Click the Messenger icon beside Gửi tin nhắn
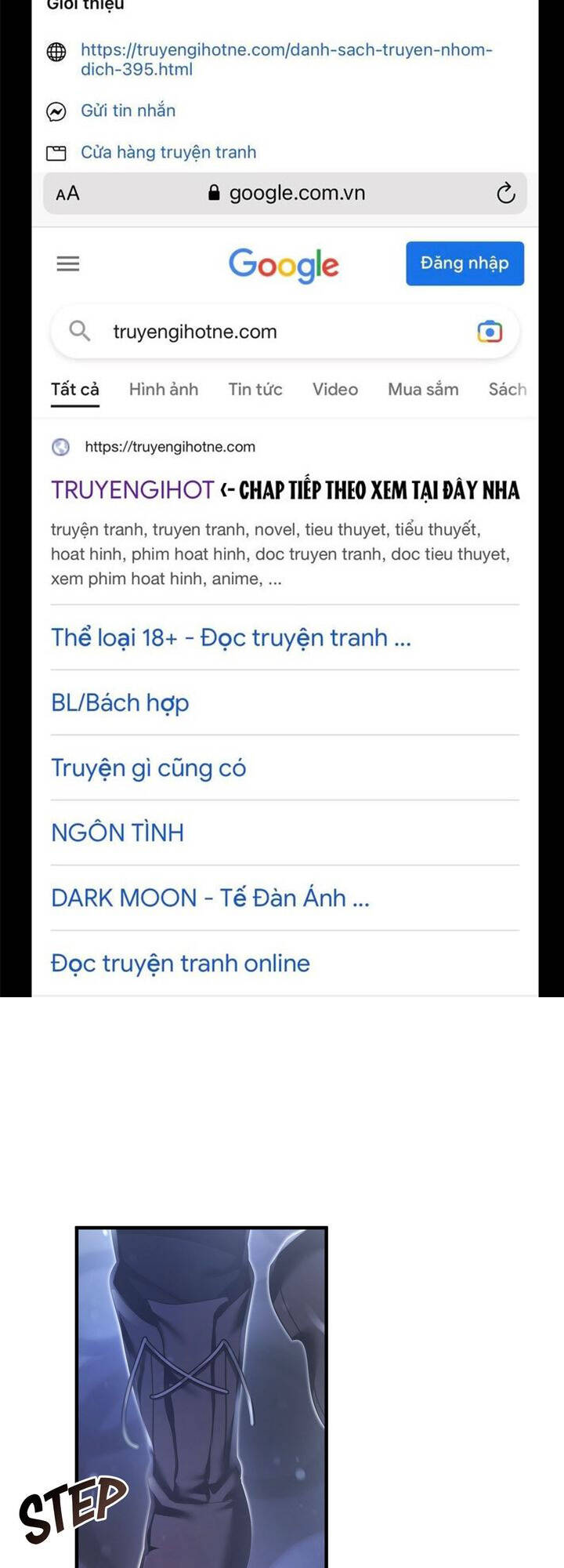Screen dimensions: 564x1568 (56, 111)
